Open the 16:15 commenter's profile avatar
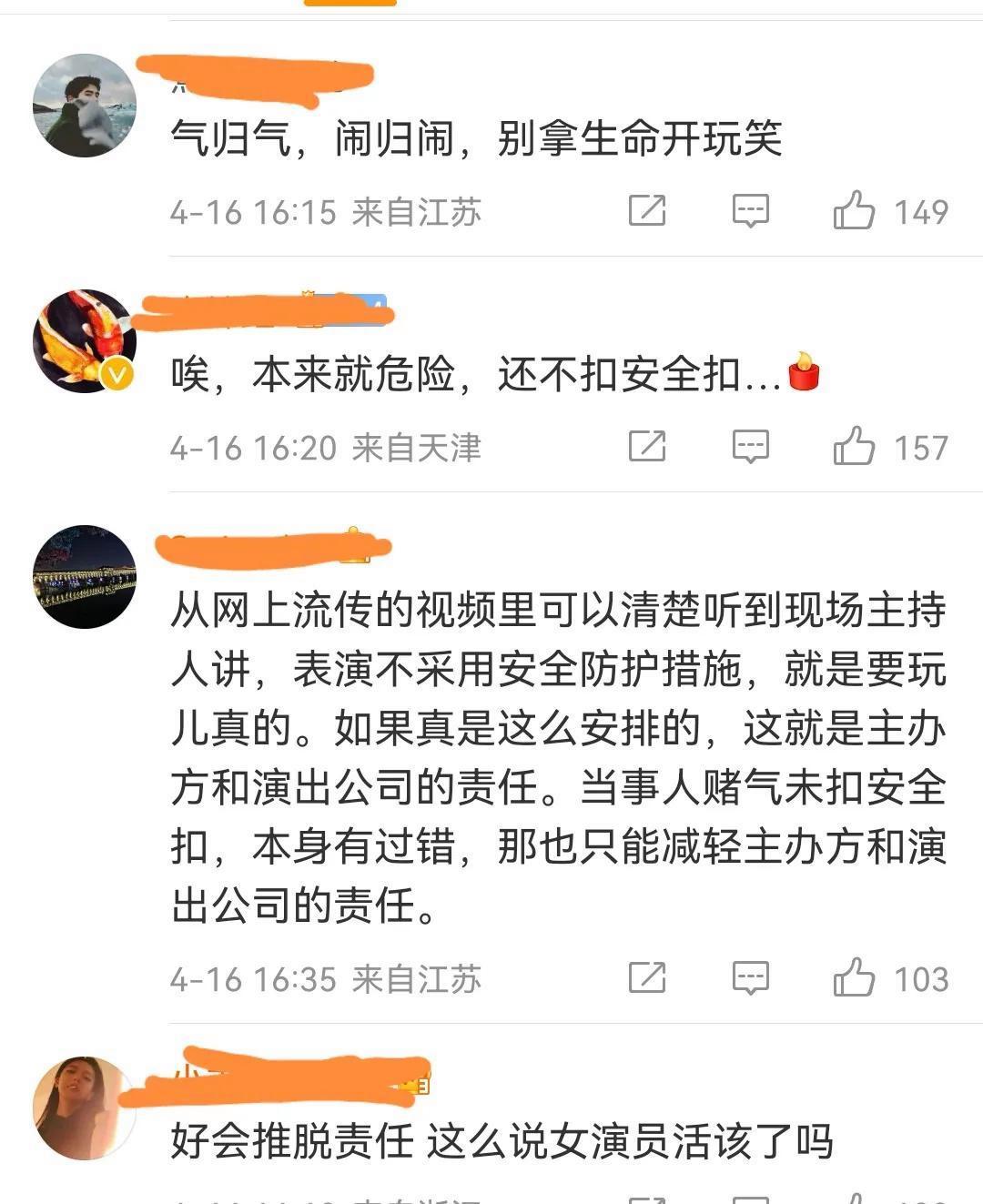983x1204 pixels. tap(85, 106)
